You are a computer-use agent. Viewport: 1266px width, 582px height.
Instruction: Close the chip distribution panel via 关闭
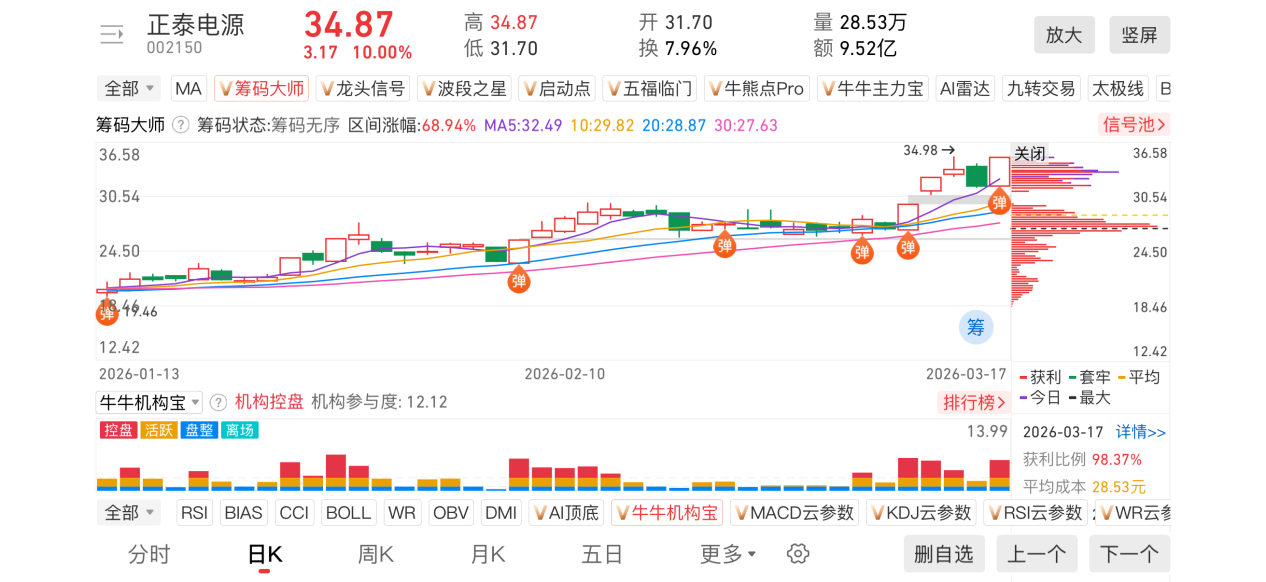[x=1029, y=154]
